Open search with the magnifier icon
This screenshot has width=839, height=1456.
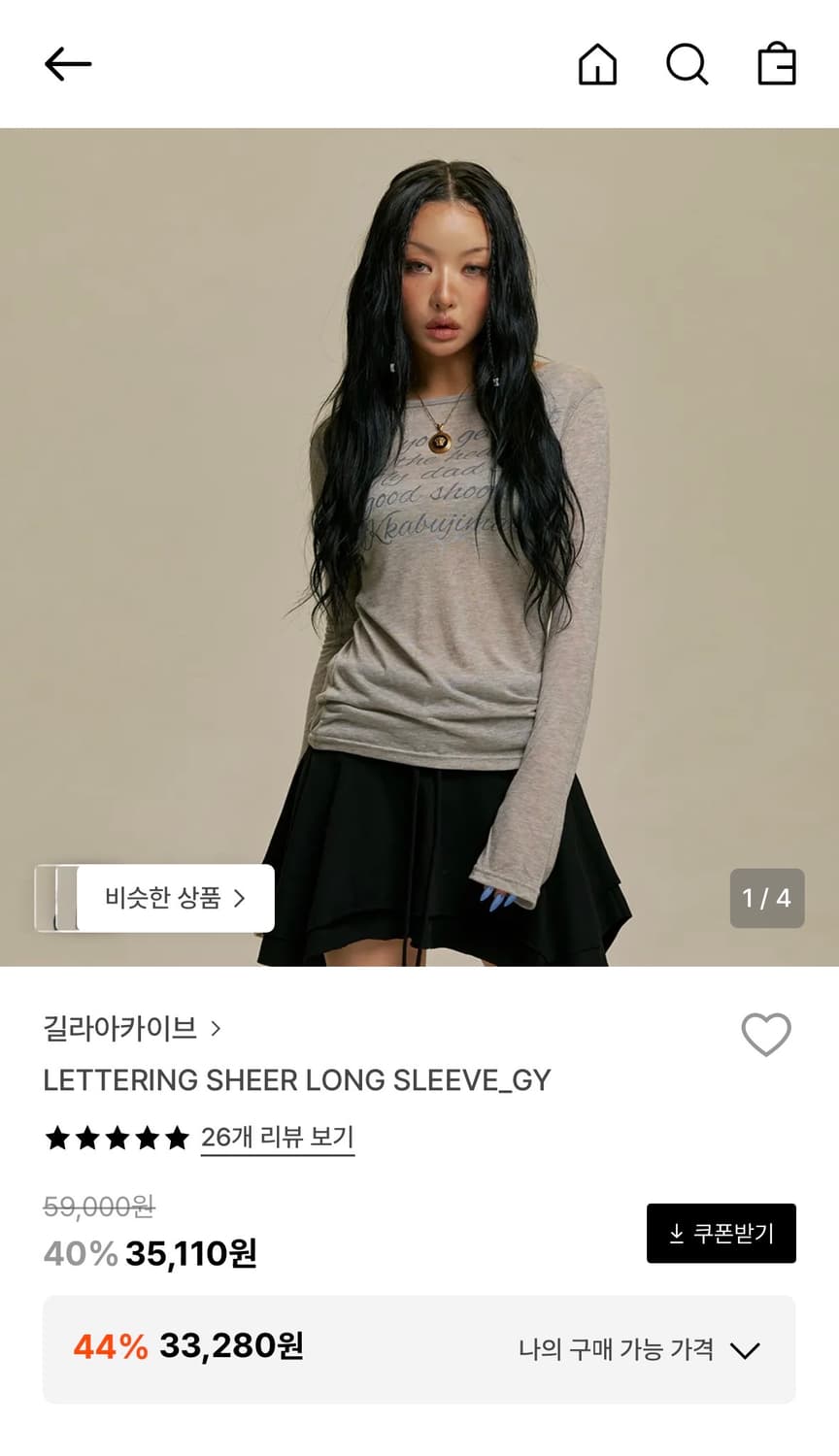[x=688, y=65]
